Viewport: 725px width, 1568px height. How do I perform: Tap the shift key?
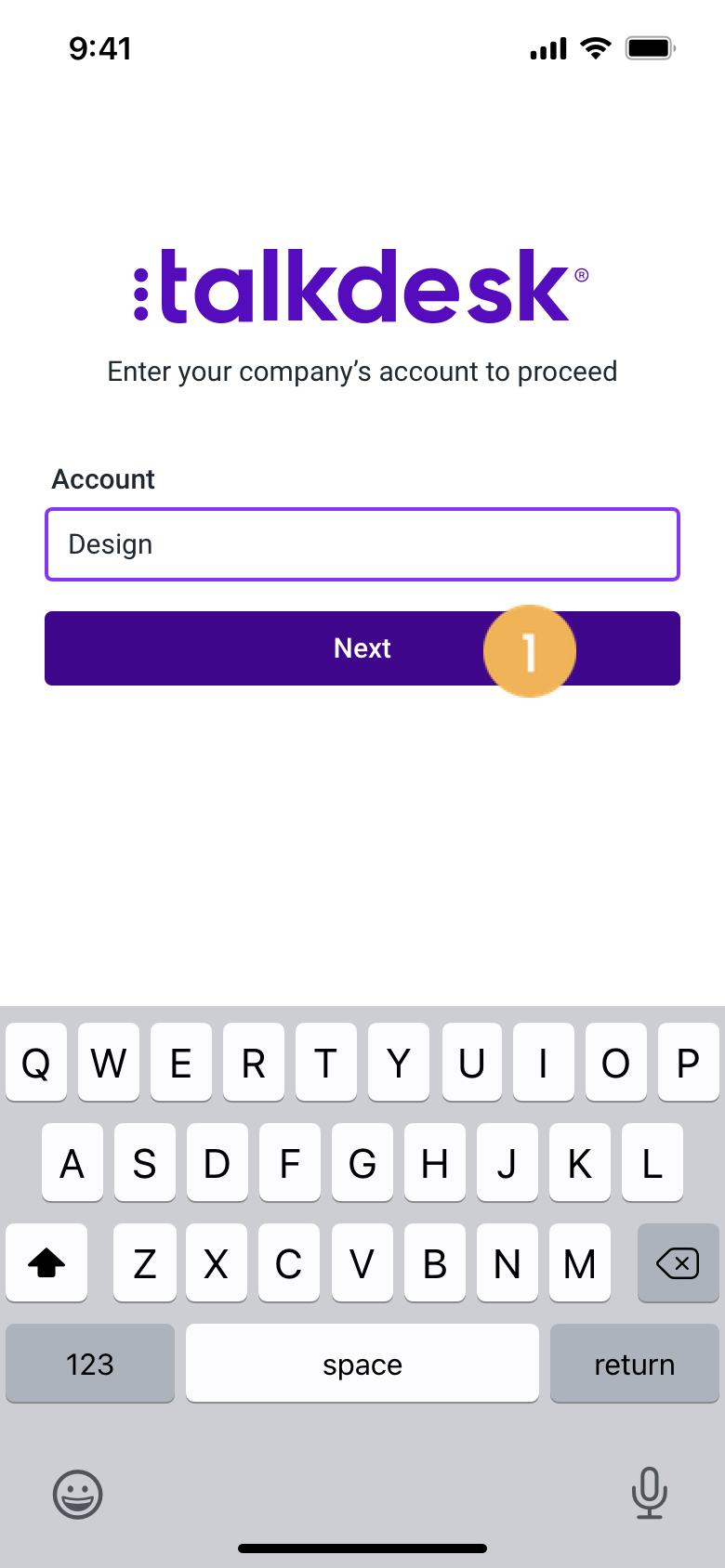tap(46, 1263)
